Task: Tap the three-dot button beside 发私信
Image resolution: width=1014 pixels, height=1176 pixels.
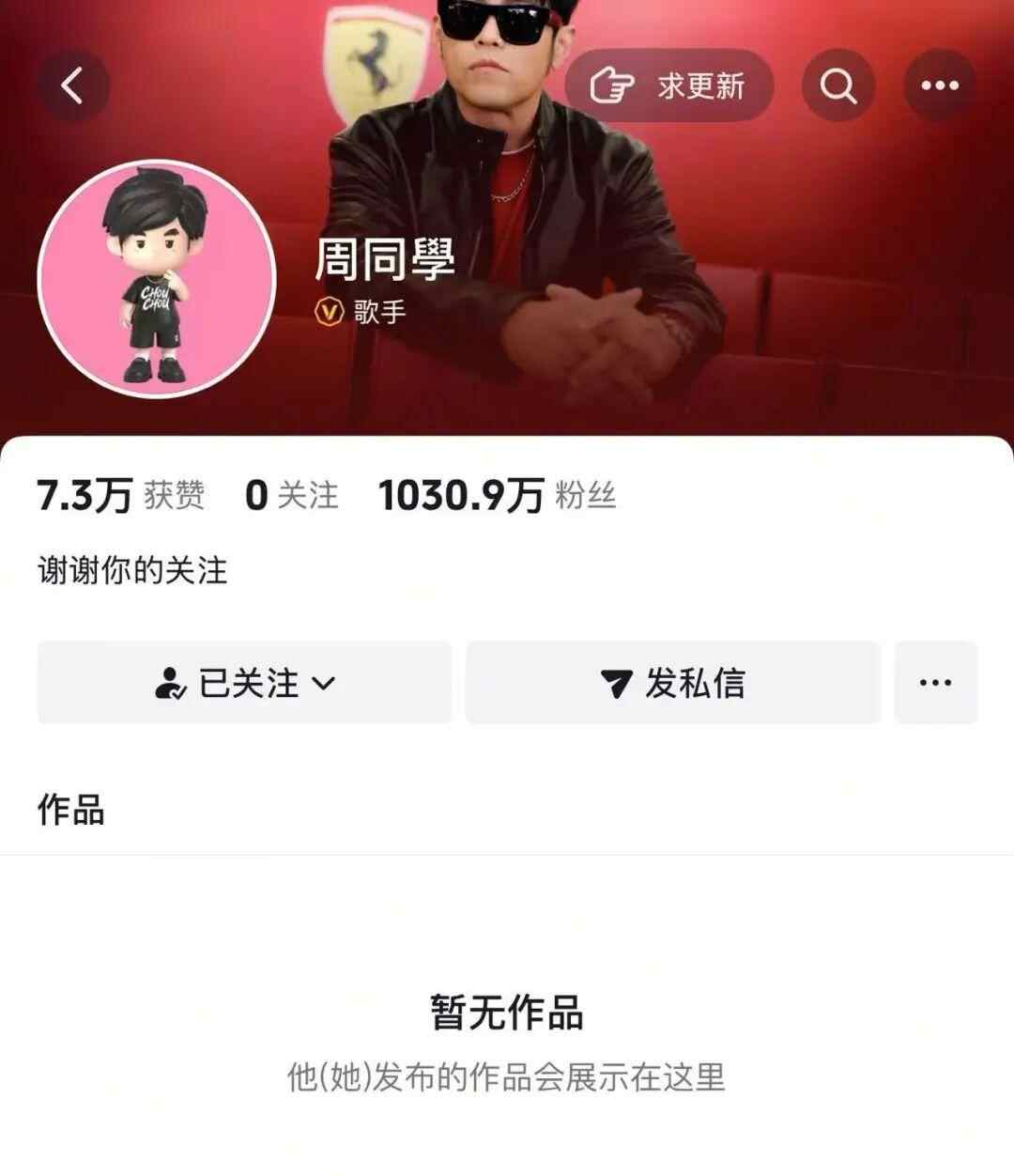Action: 935,683
